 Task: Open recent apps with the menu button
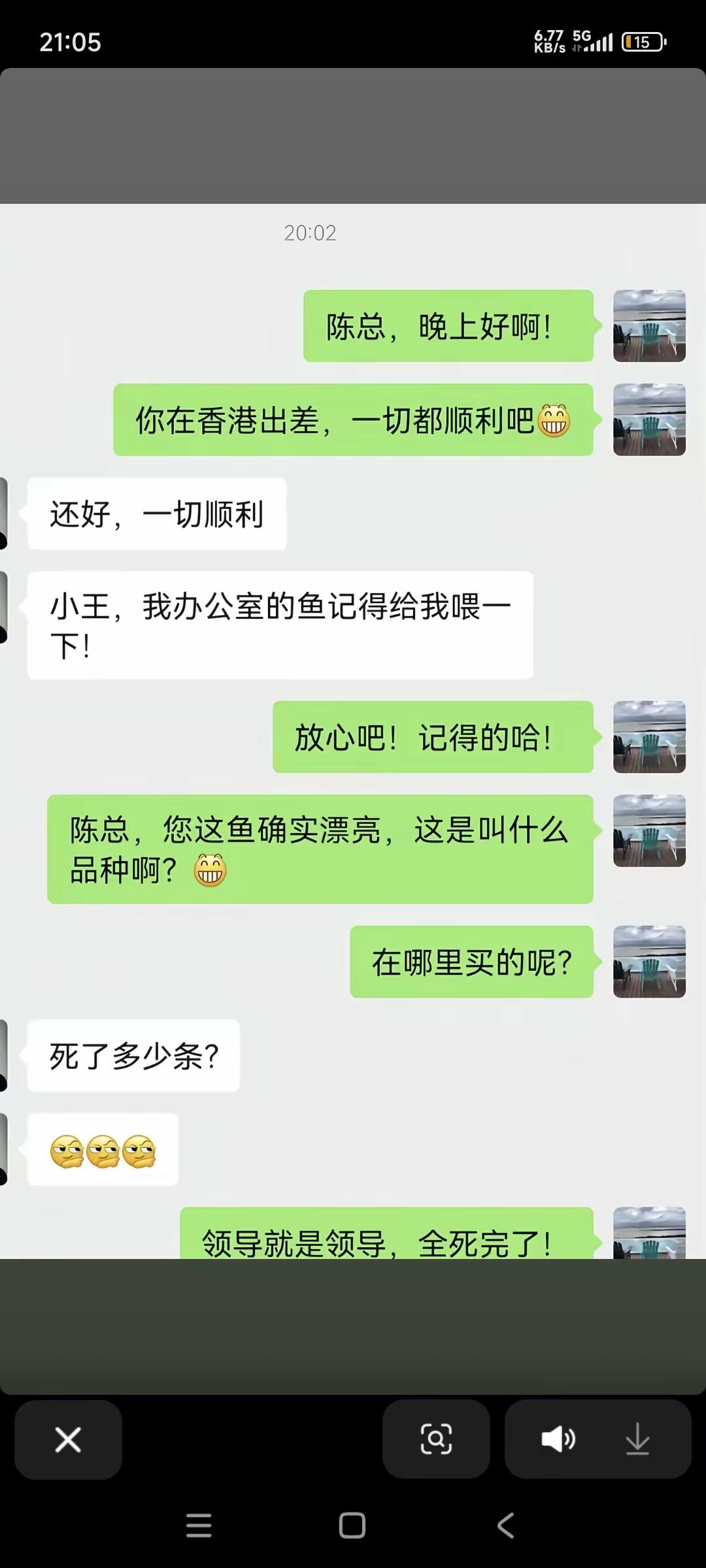(199, 1524)
